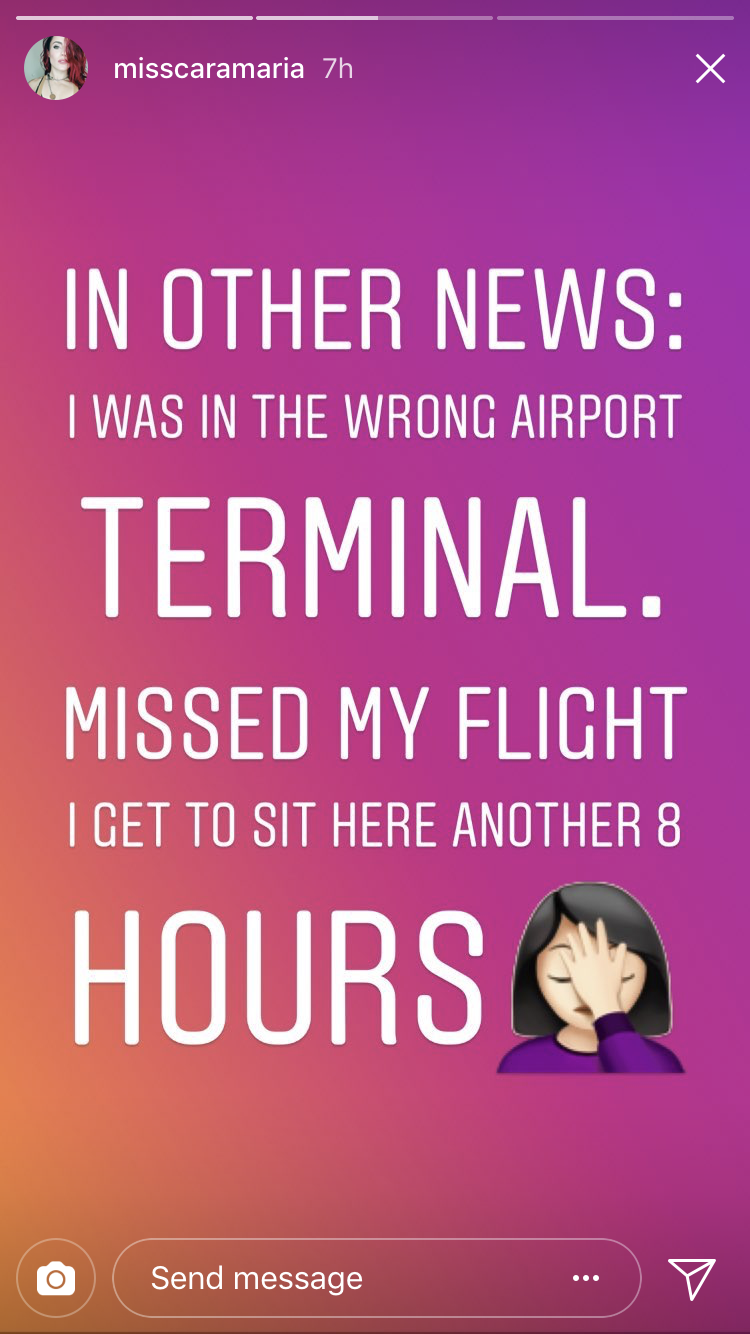Close the story viewer

point(710,69)
